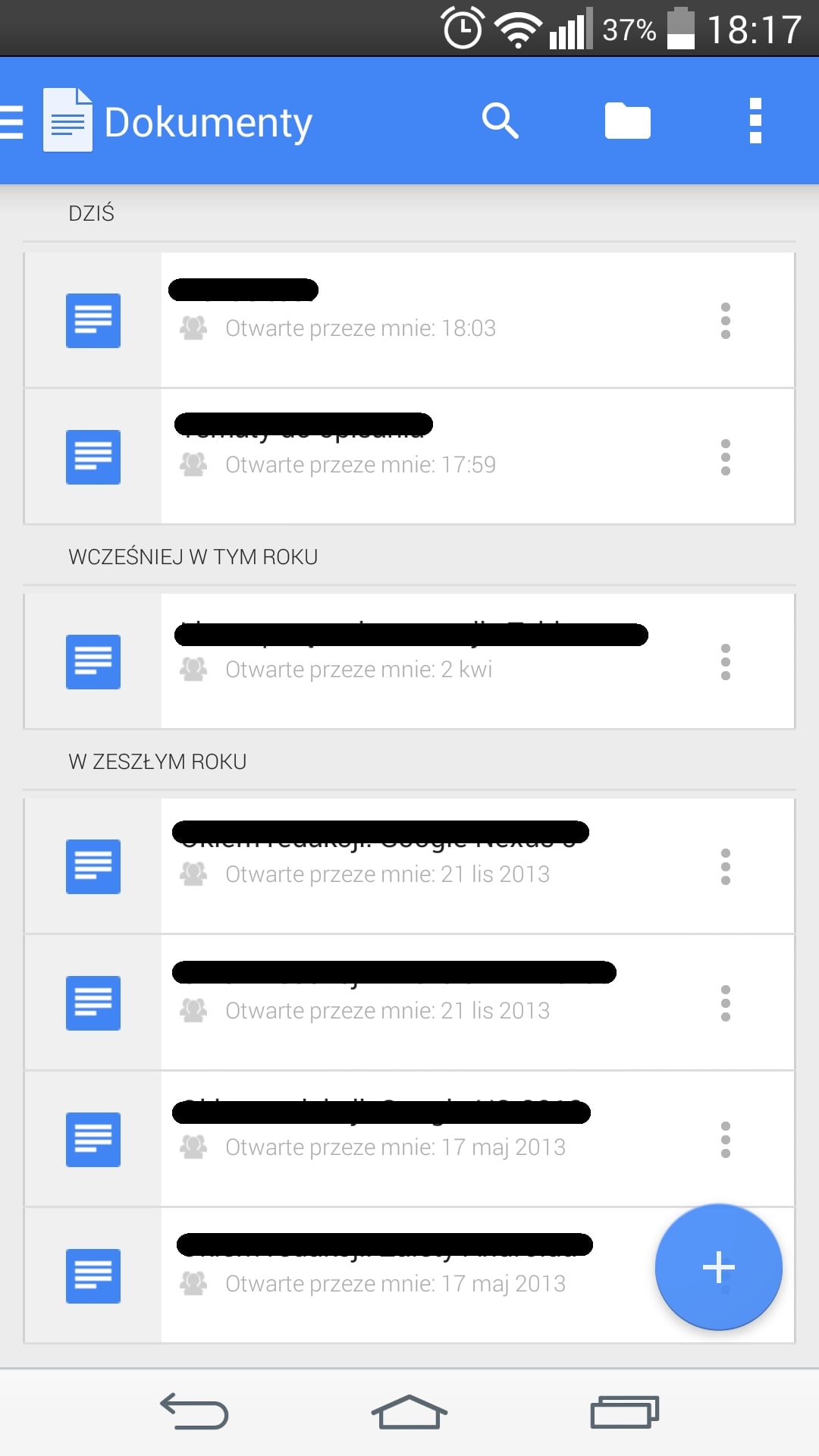Open the app bar overflow menu
Viewport: 819px width, 1456px height.
(x=755, y=121)
